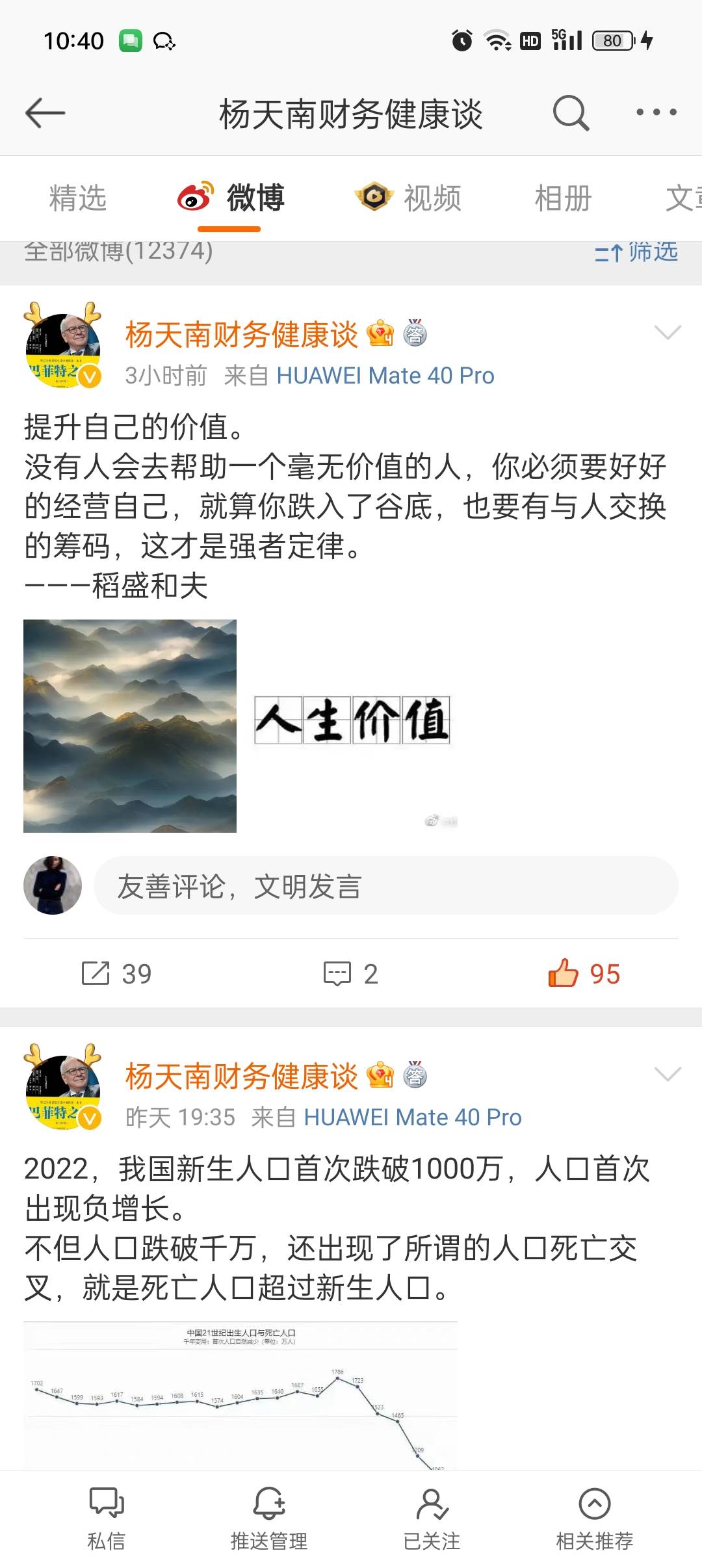Image resolution: width=702 pixels, height=1568 pixels.
Task: Expand the first post's chevron menu
Action: (668, 333)
